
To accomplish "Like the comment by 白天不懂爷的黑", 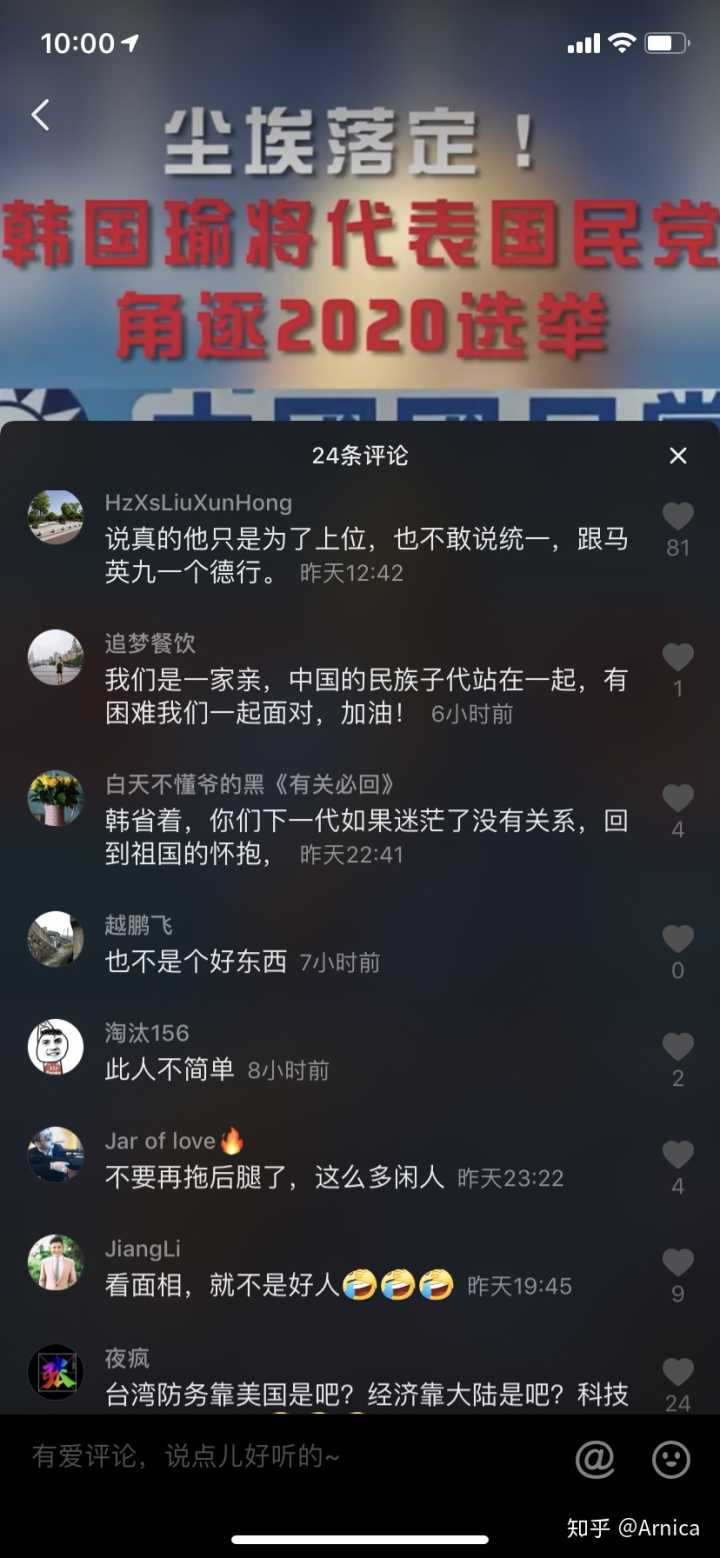I will pyautogui.click(x=678, y=798).
